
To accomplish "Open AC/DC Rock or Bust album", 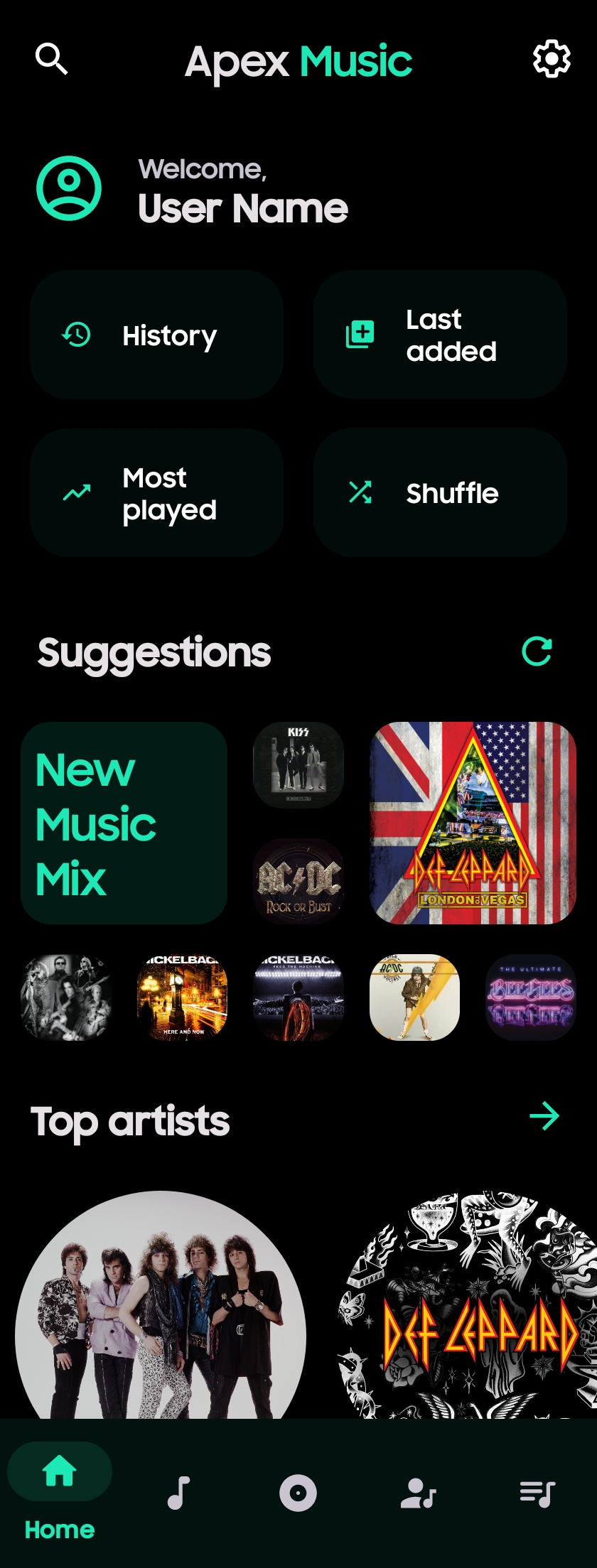I will pyautogui.click(x=298, y=881).
